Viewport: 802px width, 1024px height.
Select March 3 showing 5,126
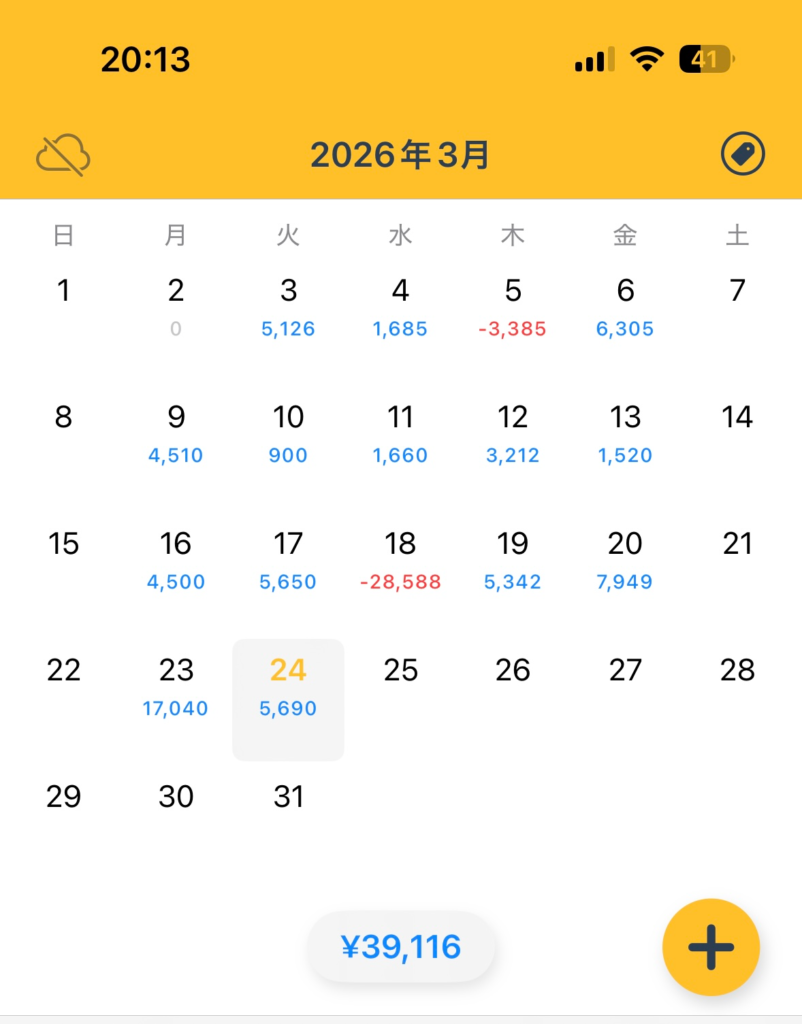click(288, 306)
